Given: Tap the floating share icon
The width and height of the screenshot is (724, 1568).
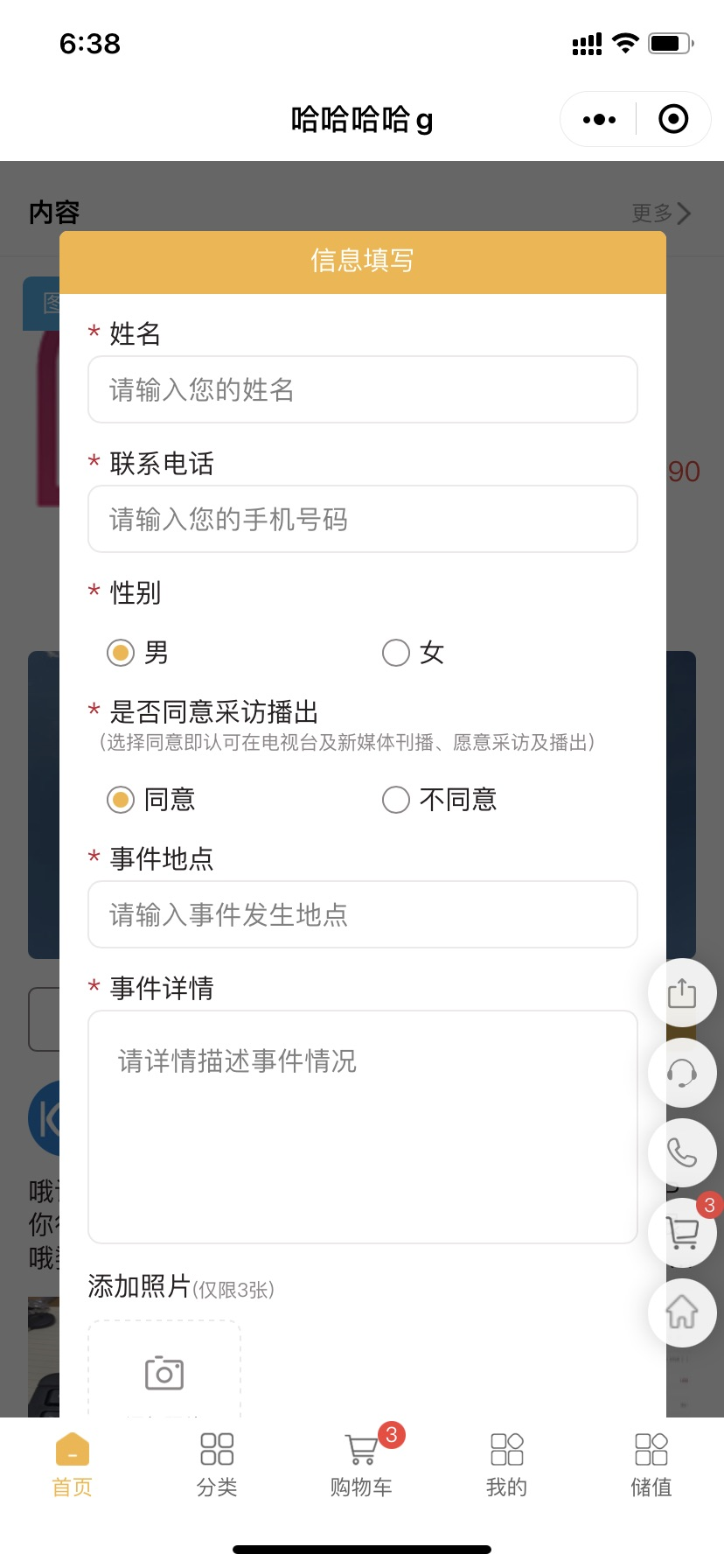Looking at the screenshot, I should (x=682, y=992).
